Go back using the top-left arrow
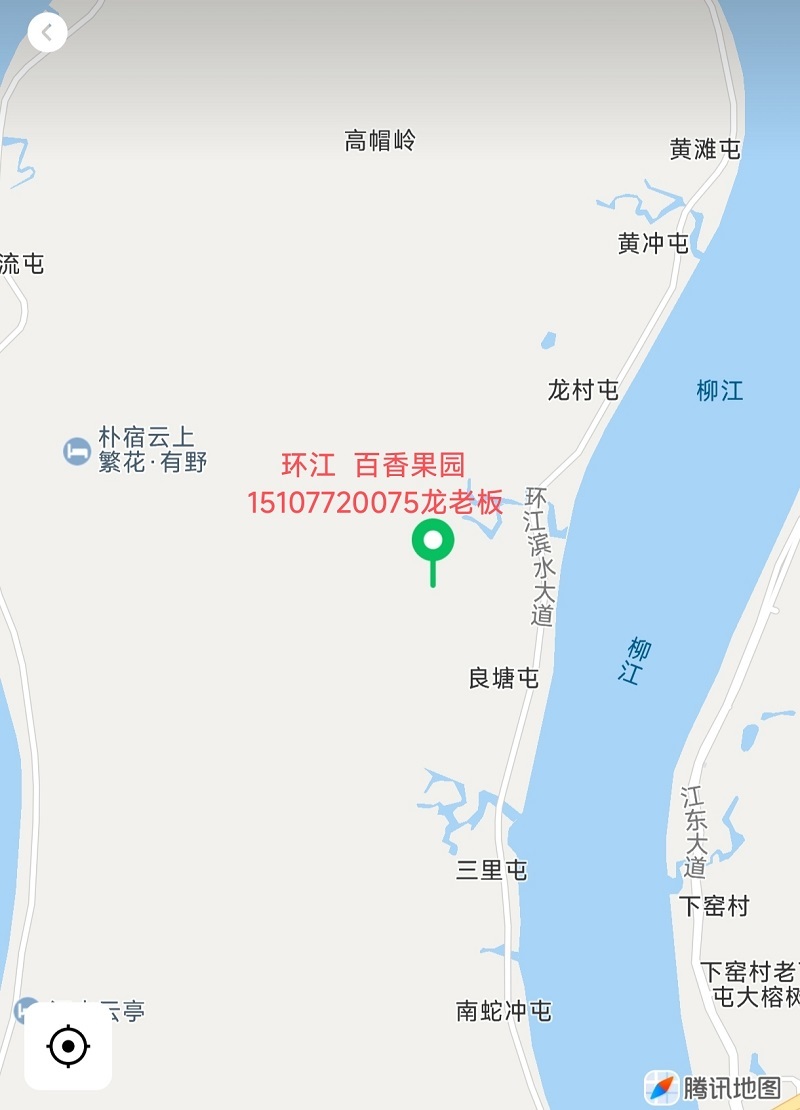 [47, 33]
